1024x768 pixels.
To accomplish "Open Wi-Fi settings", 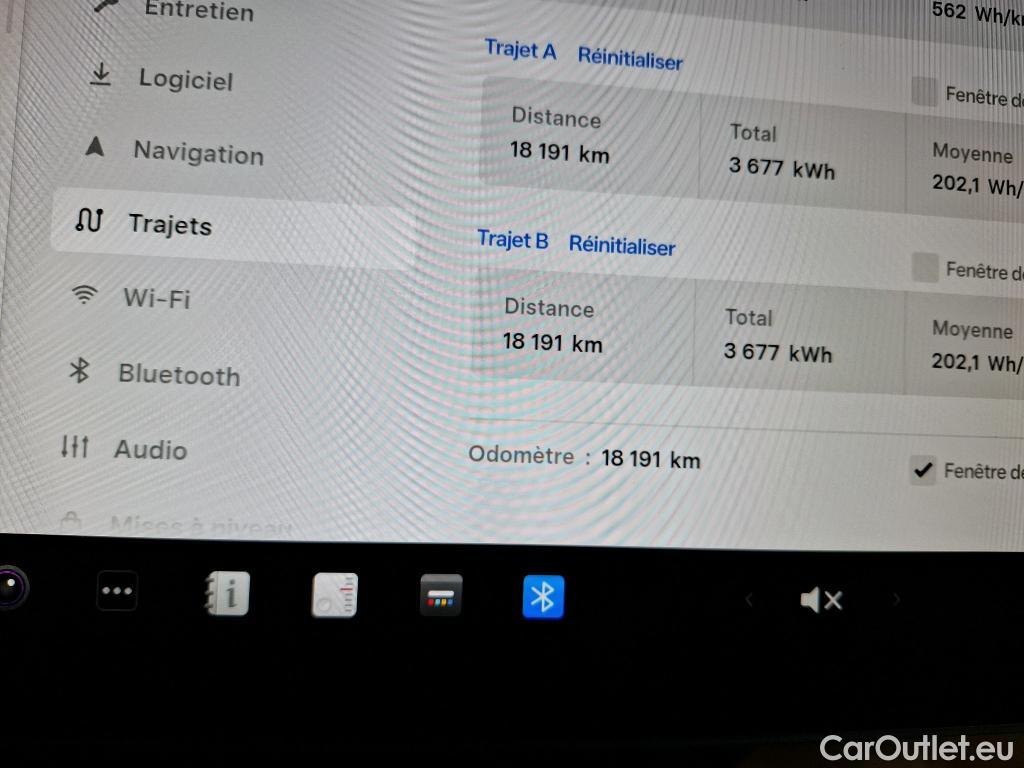I will (156, 298).
